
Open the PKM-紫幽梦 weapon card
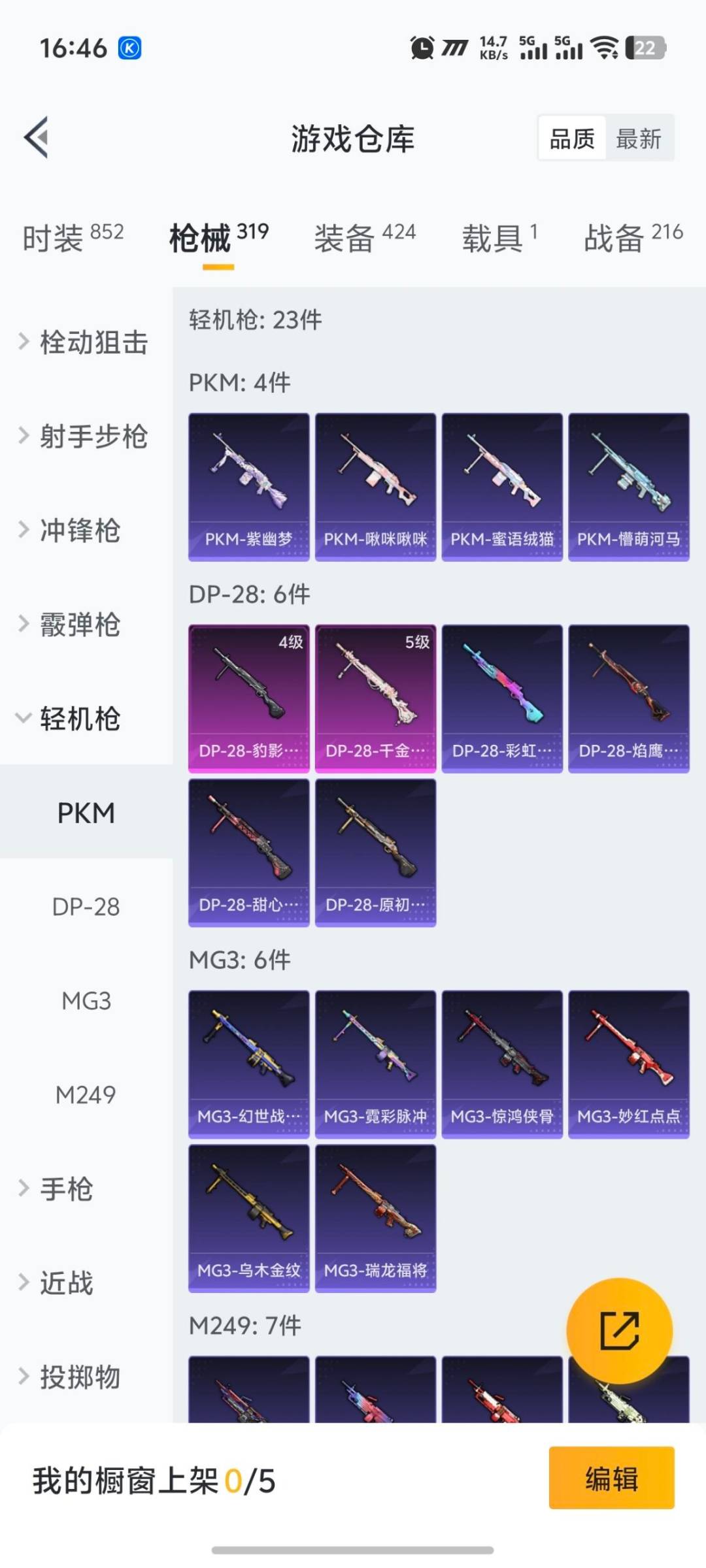pos(248,483)
